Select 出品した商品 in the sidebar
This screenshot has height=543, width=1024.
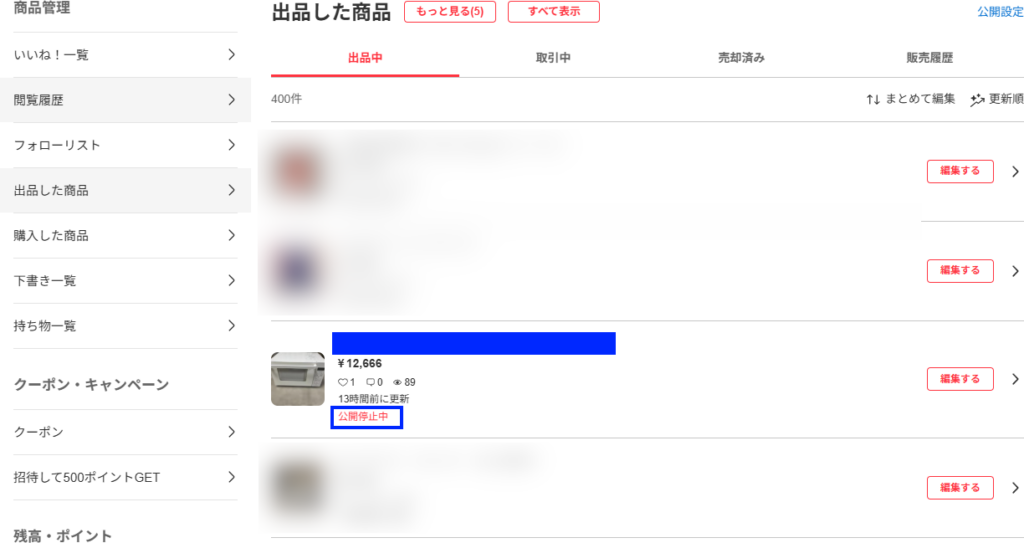[124, 190]
